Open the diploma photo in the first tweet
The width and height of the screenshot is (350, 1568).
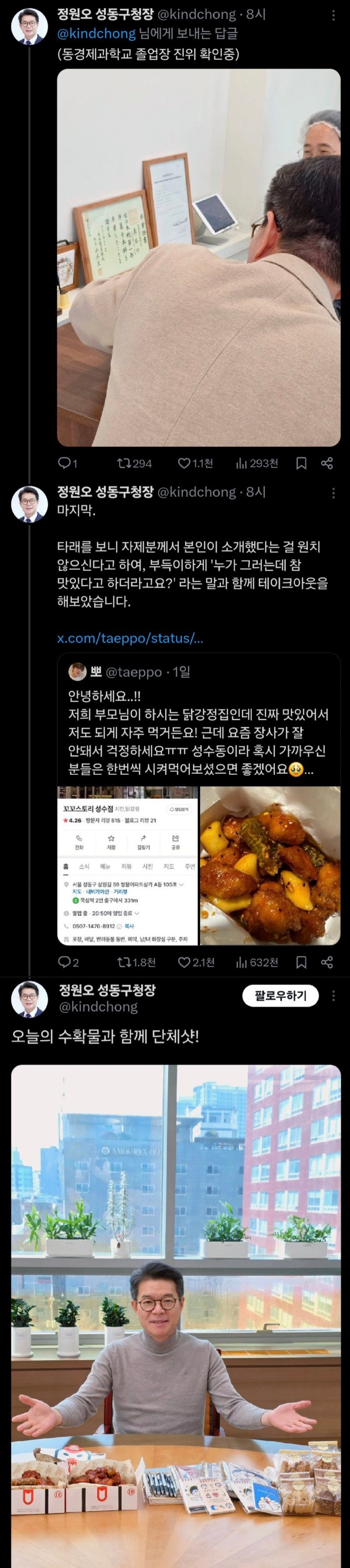tap(199, 257)
